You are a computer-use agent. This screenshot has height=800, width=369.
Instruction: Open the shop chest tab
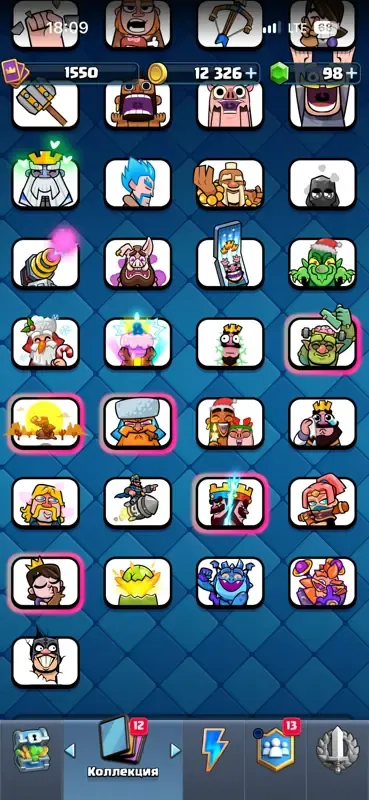click(31, 750)
